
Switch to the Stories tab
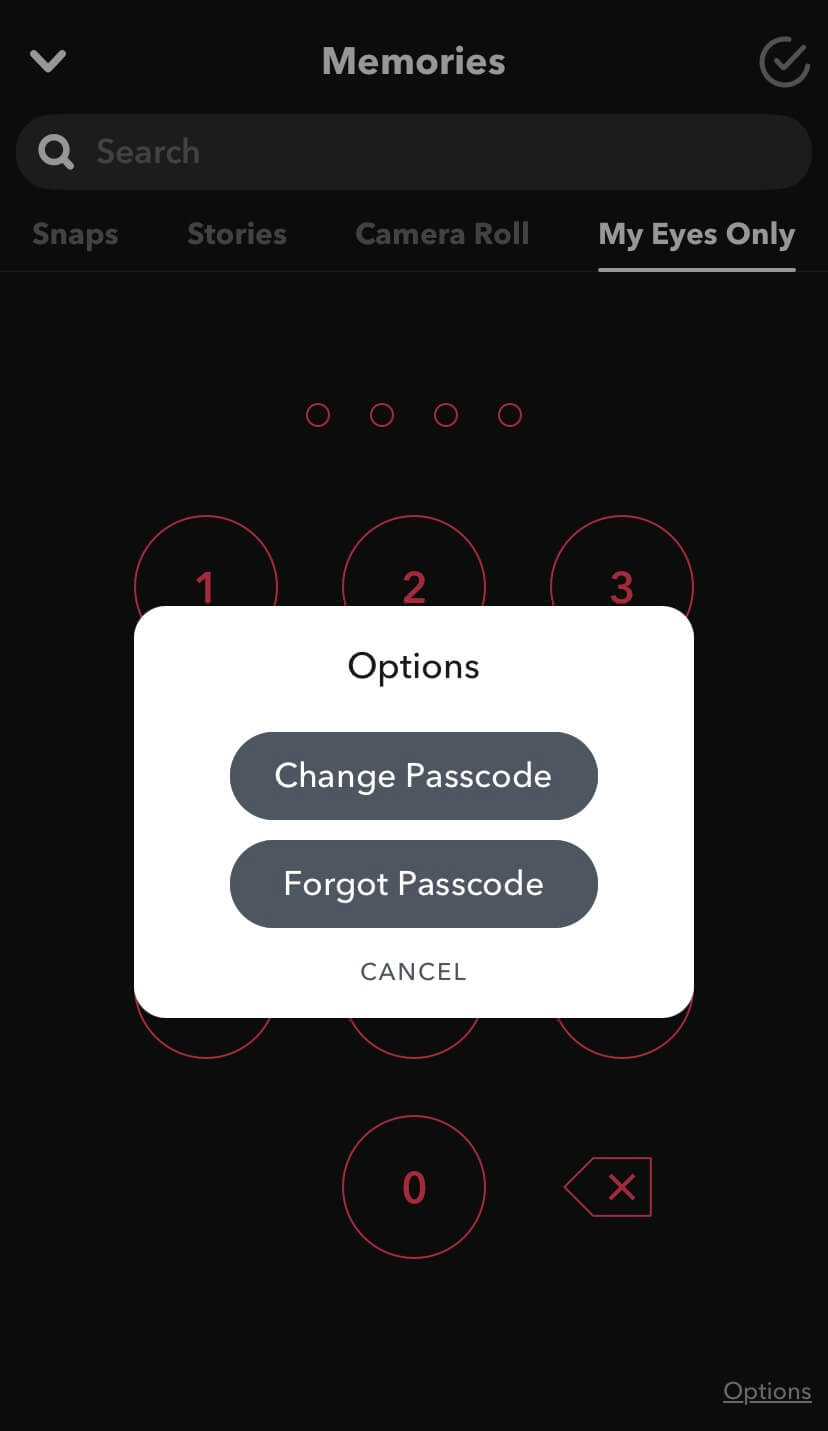pos(237,234)
